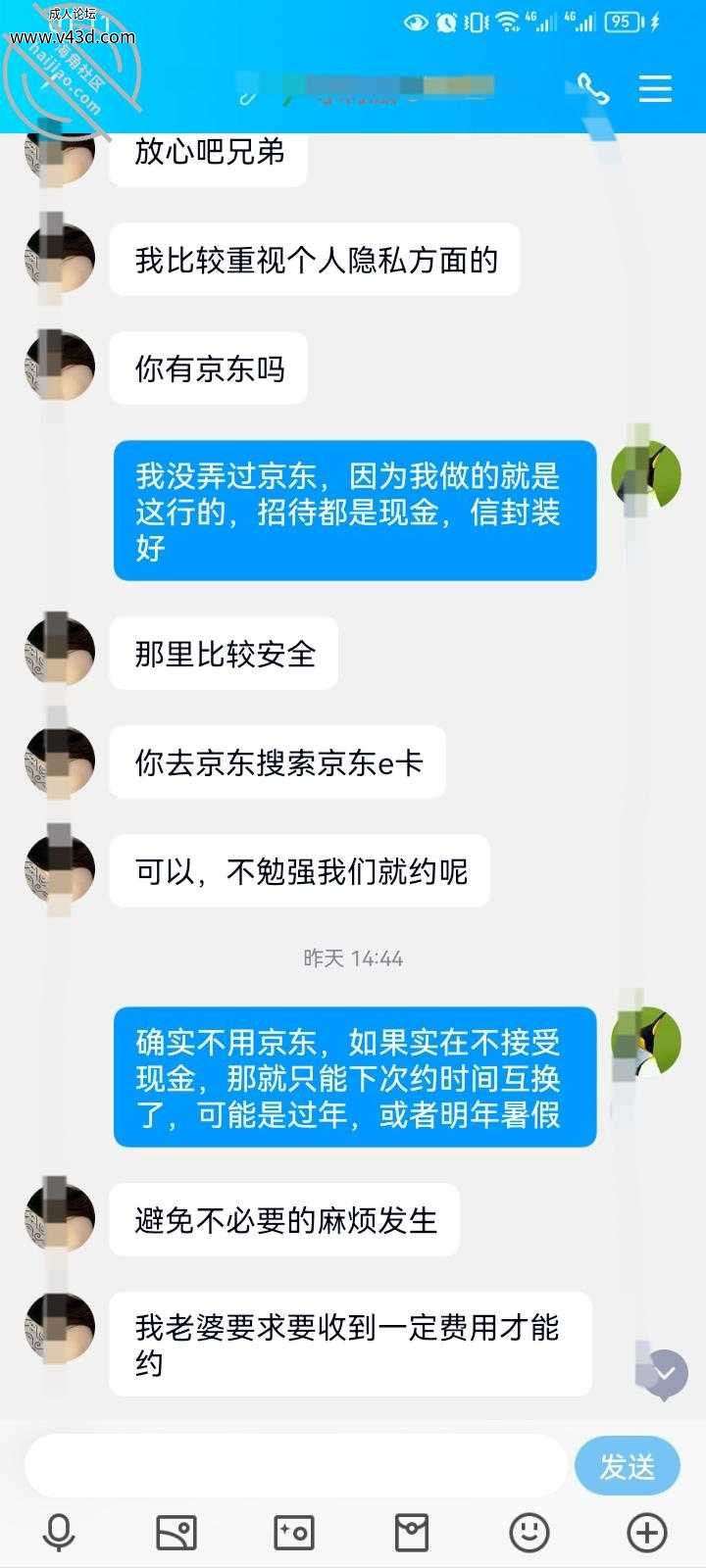Record a voice message with microphone icon
Image resolution: width=706 pixels, height=1568 pixels.
click(x=59, y=1533)
